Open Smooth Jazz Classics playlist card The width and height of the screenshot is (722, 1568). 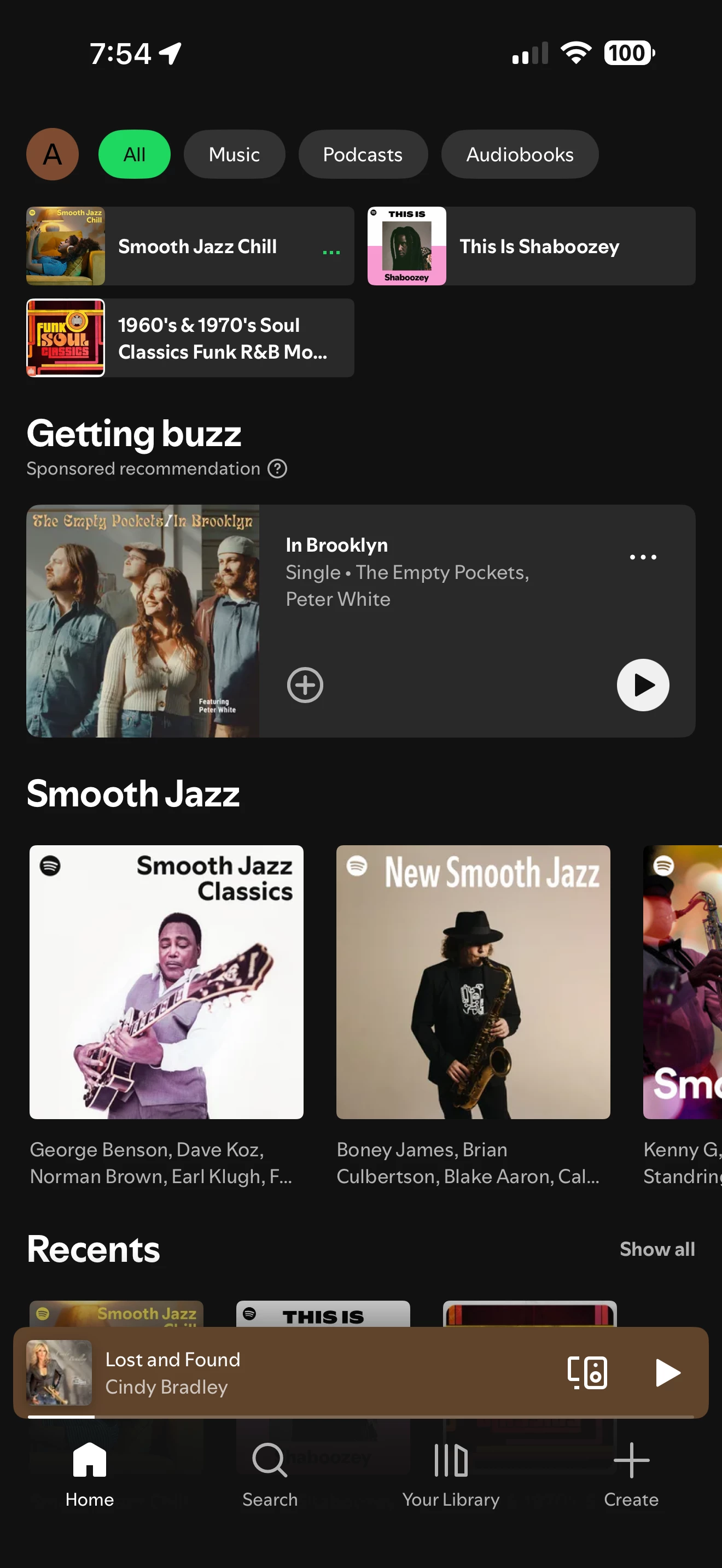(x=166, y=982)
